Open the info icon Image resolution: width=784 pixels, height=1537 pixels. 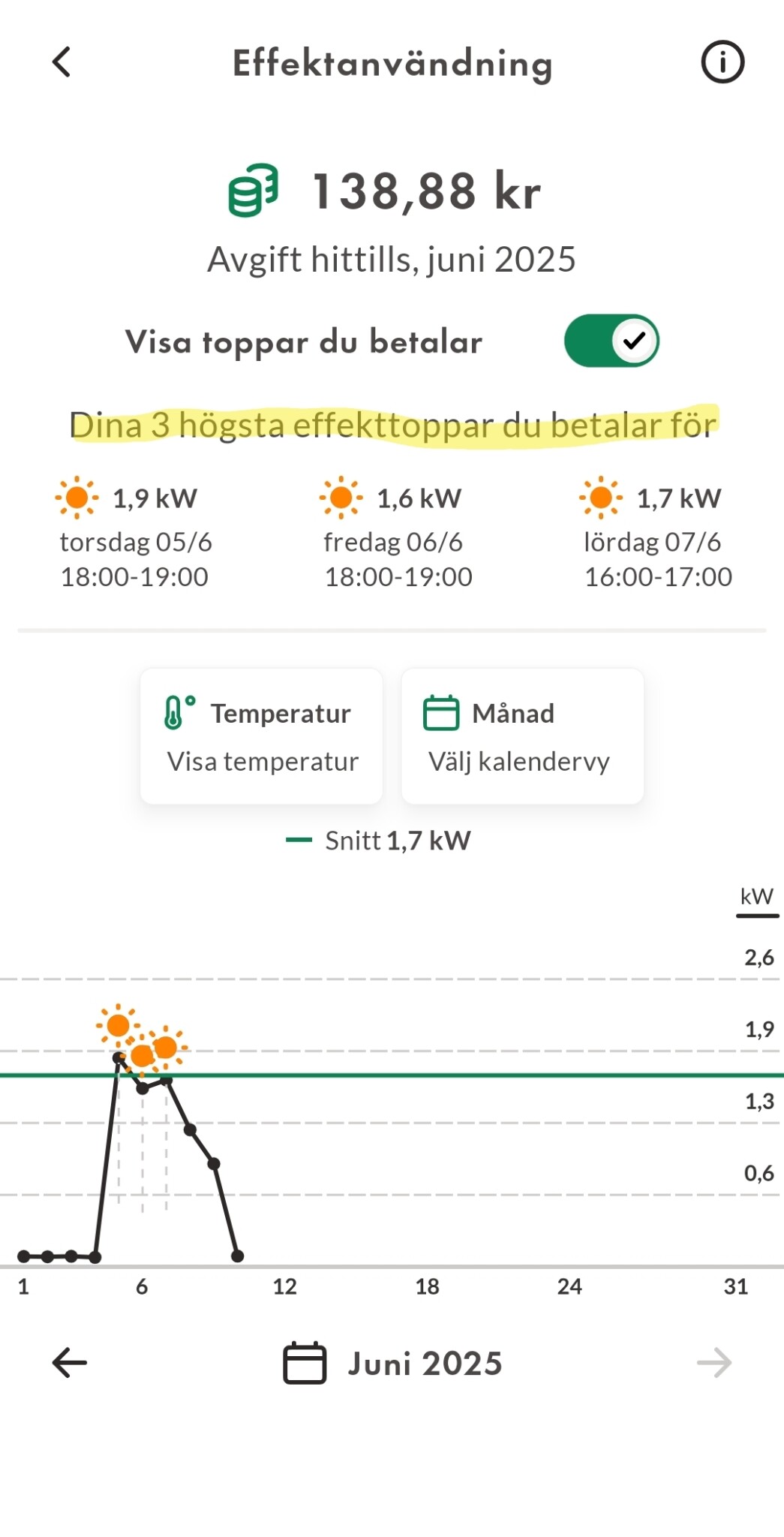722,62
